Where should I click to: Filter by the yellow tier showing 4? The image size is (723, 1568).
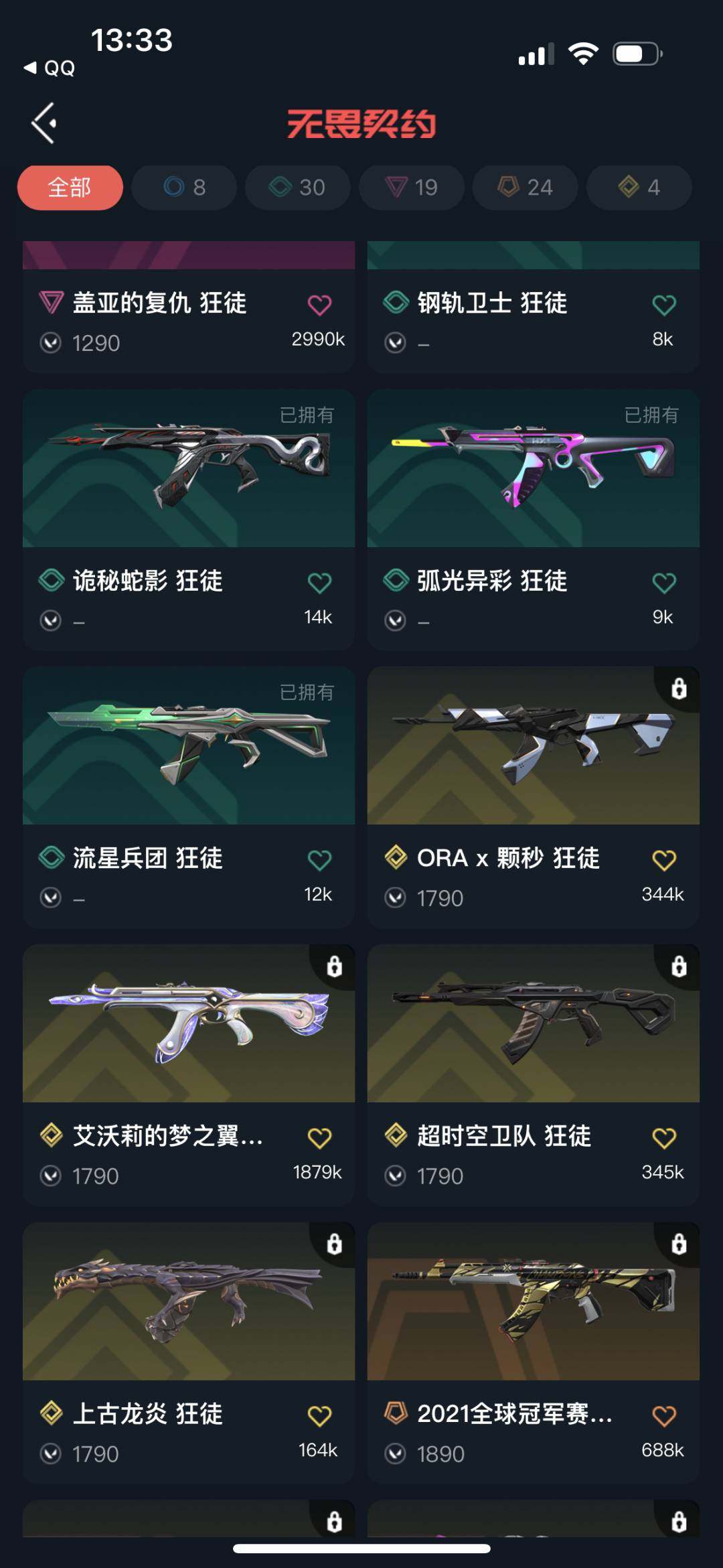[x=639, y=187]
